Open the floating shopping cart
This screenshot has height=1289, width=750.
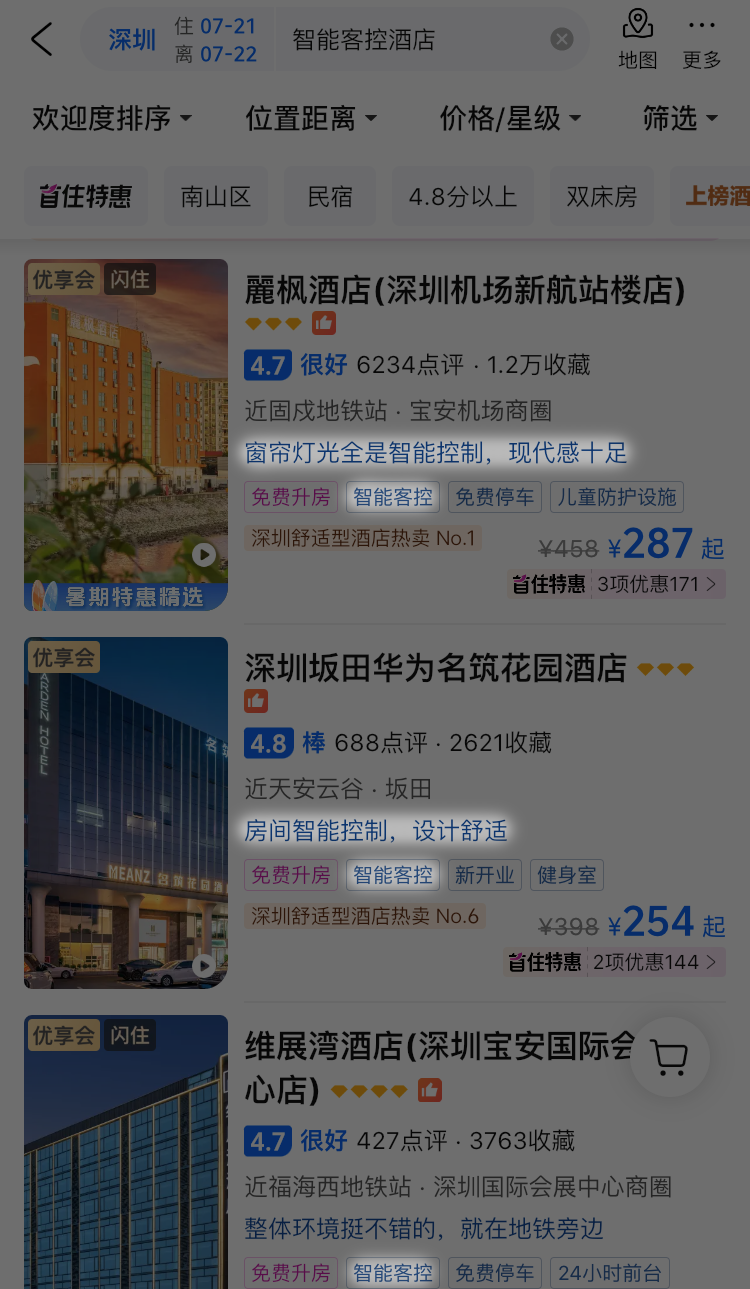tap(669, 1057)
